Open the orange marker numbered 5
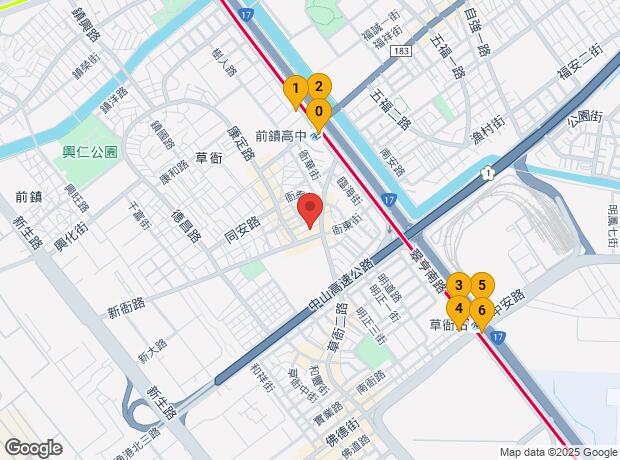The height and width of the screenshot is (460, 620). click(482, 286)
